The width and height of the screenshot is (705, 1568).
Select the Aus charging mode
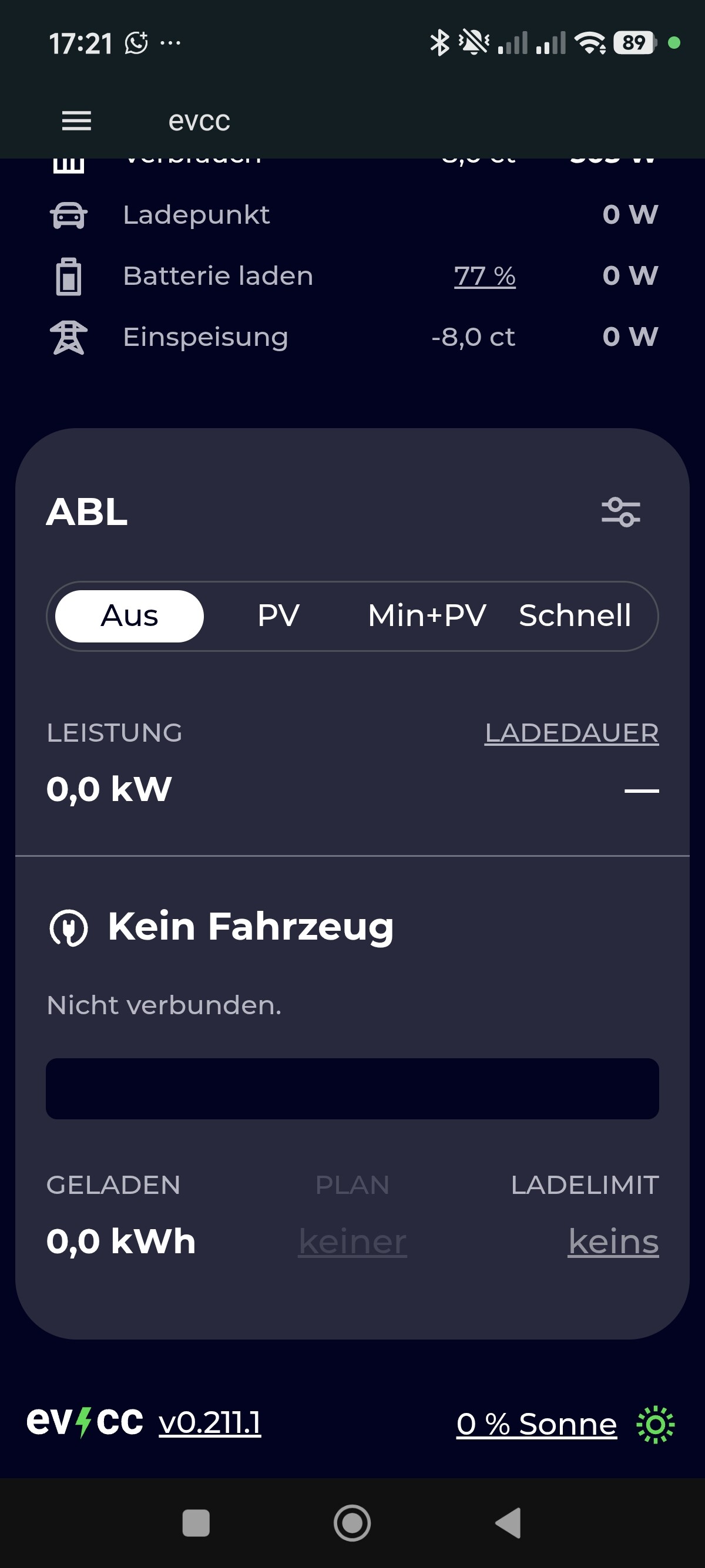coord(130,616)
